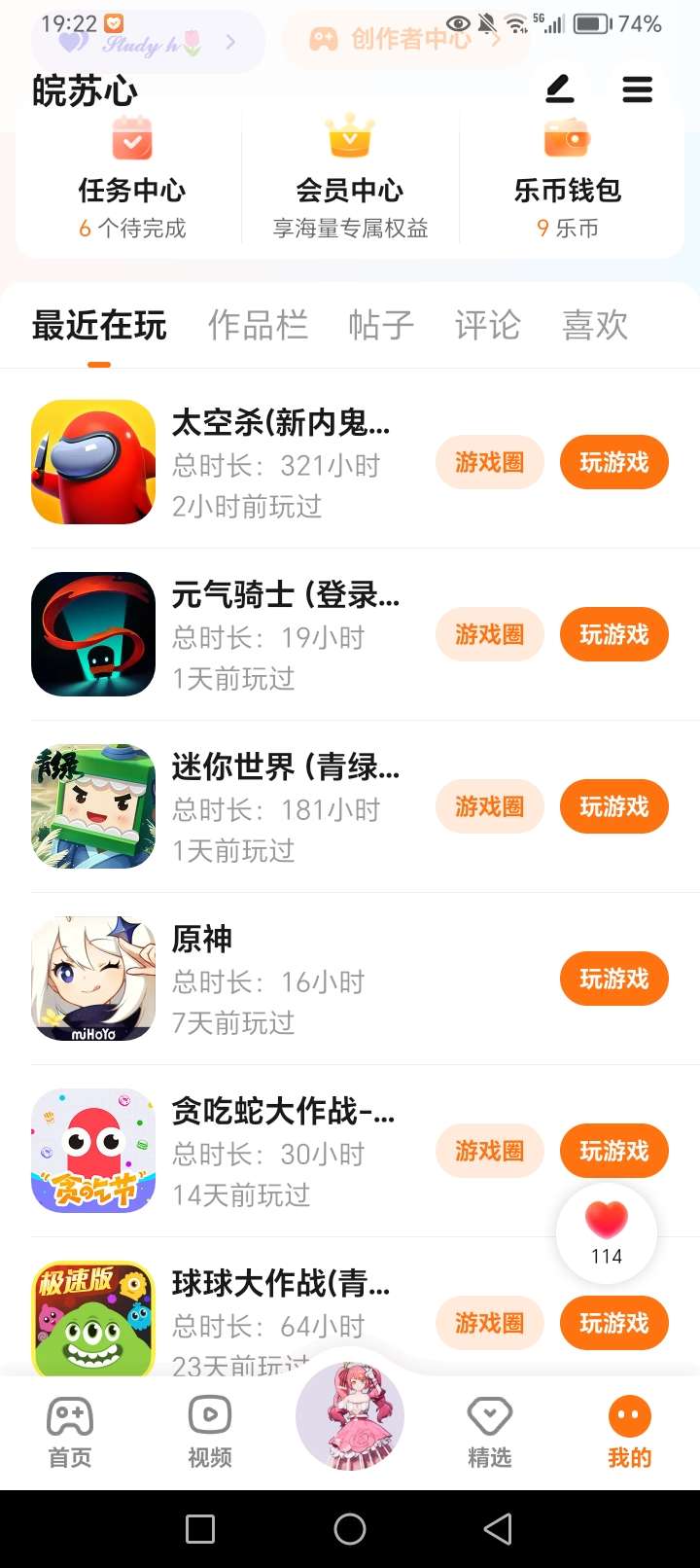700x1568 pixels.
Task: Switch to the 视频 tab
Action: pos(210,1431)
